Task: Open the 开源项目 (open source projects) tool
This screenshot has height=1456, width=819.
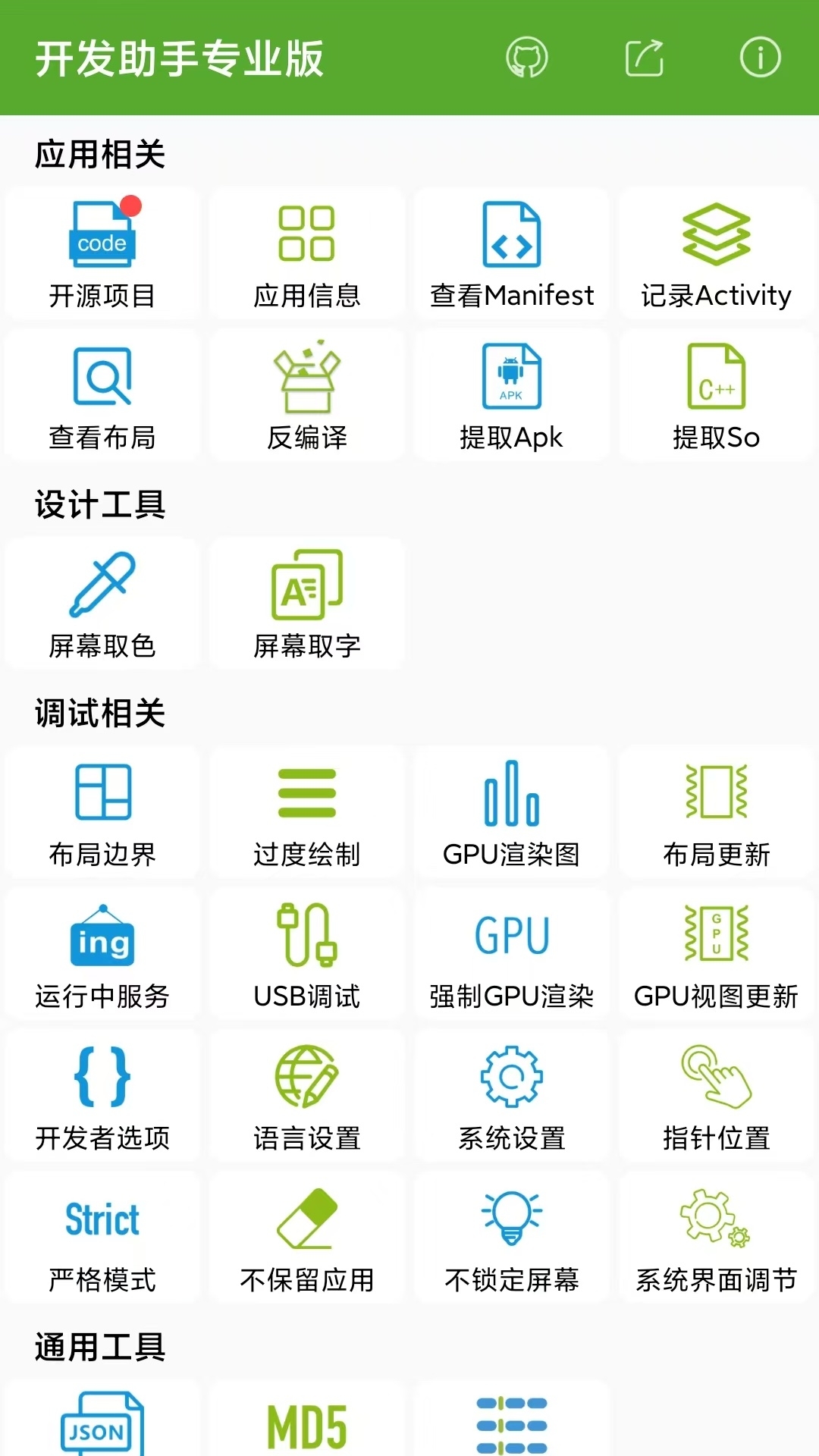Action: [x=102, y=254]
